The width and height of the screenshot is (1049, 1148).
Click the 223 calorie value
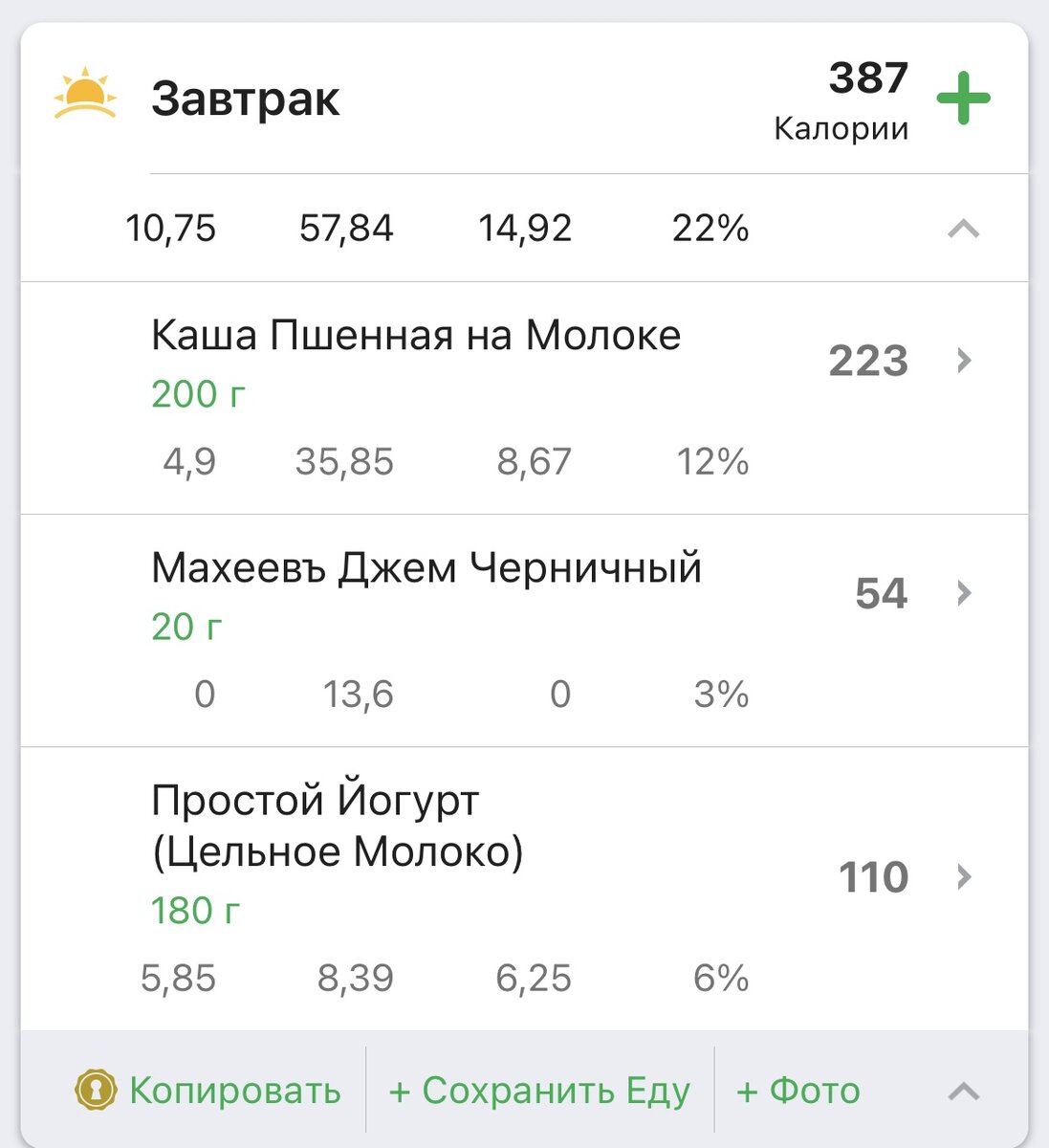pos(869,361)
